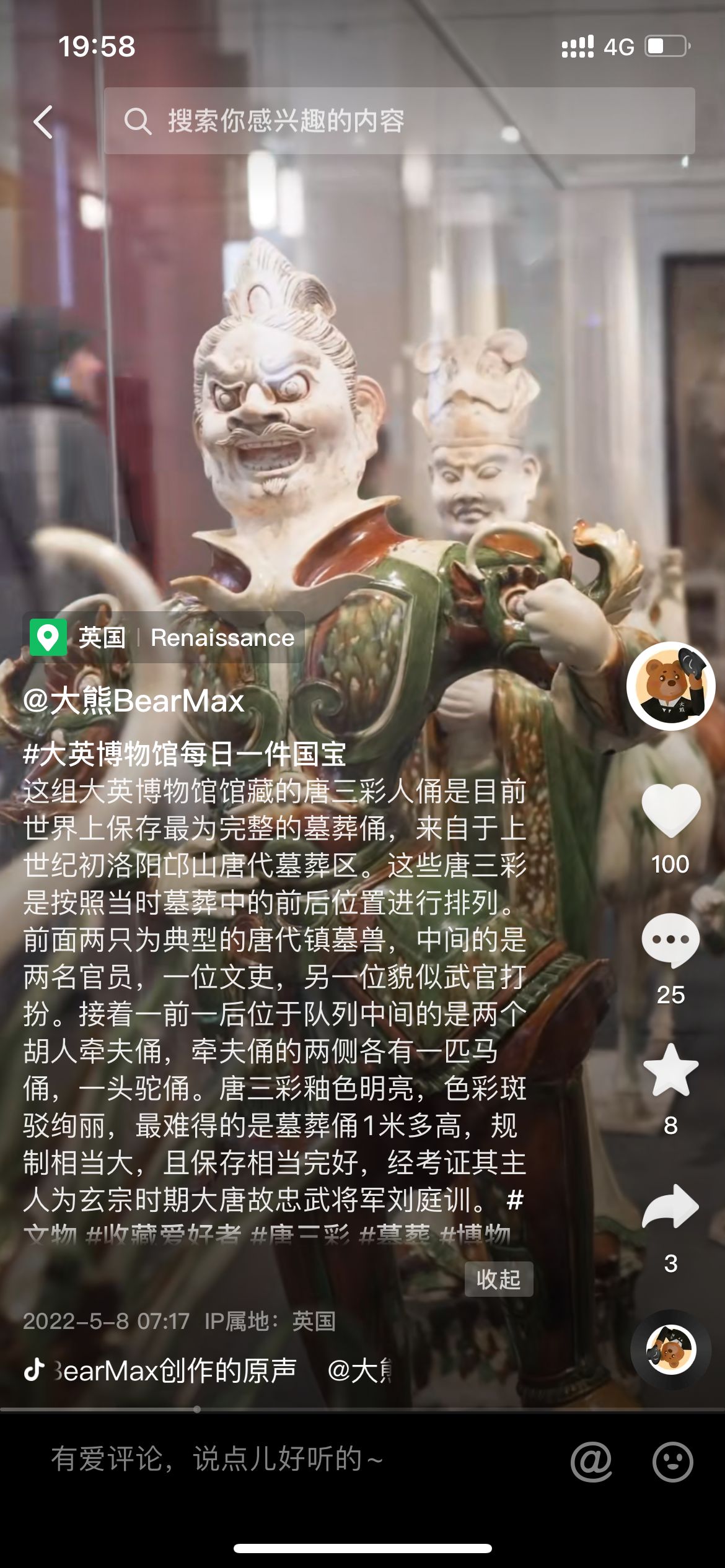Open the emoji picker smiley

[x=672, y=1461]
